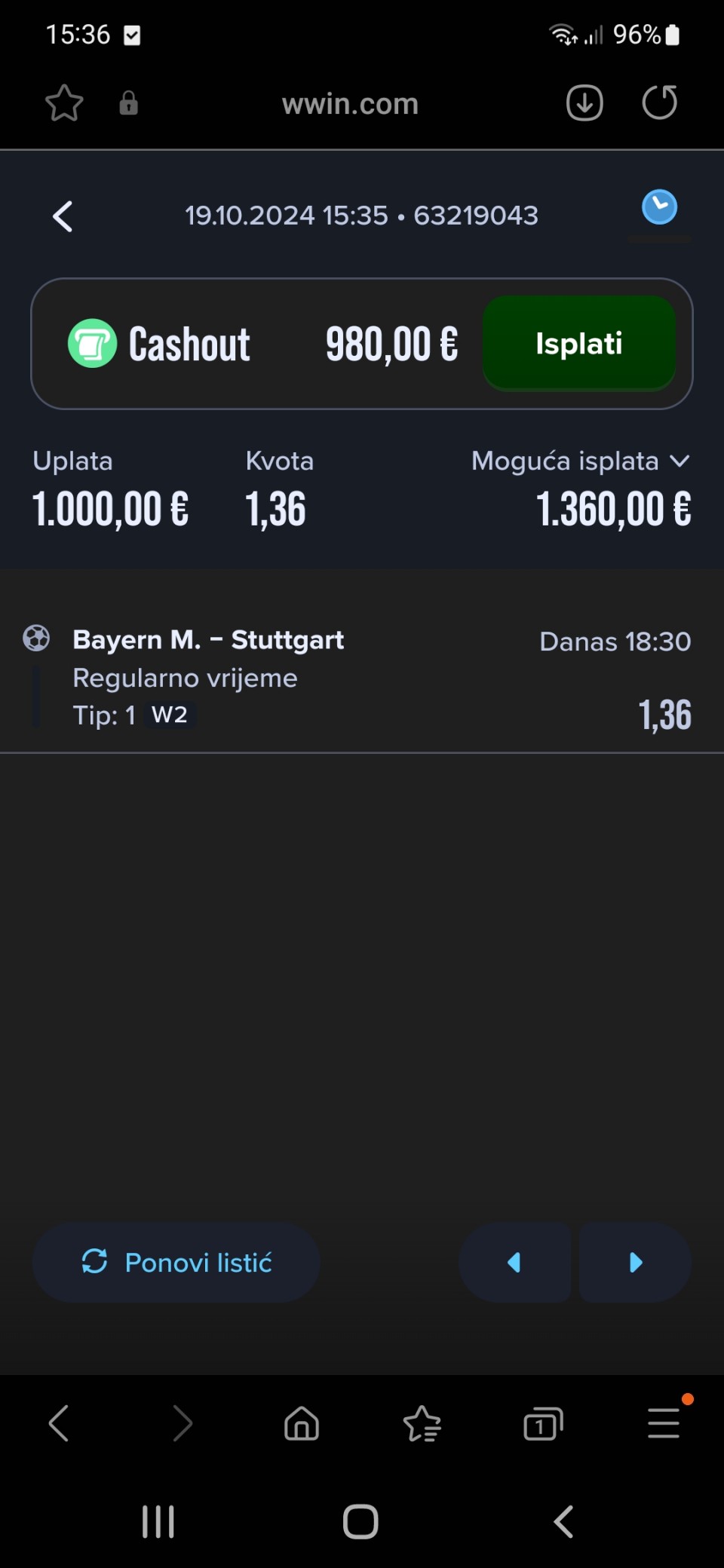The height and width of the screenshot is (1568, 724).
Task: Open recent apps from navigation bar
Action: [158, 1521]
